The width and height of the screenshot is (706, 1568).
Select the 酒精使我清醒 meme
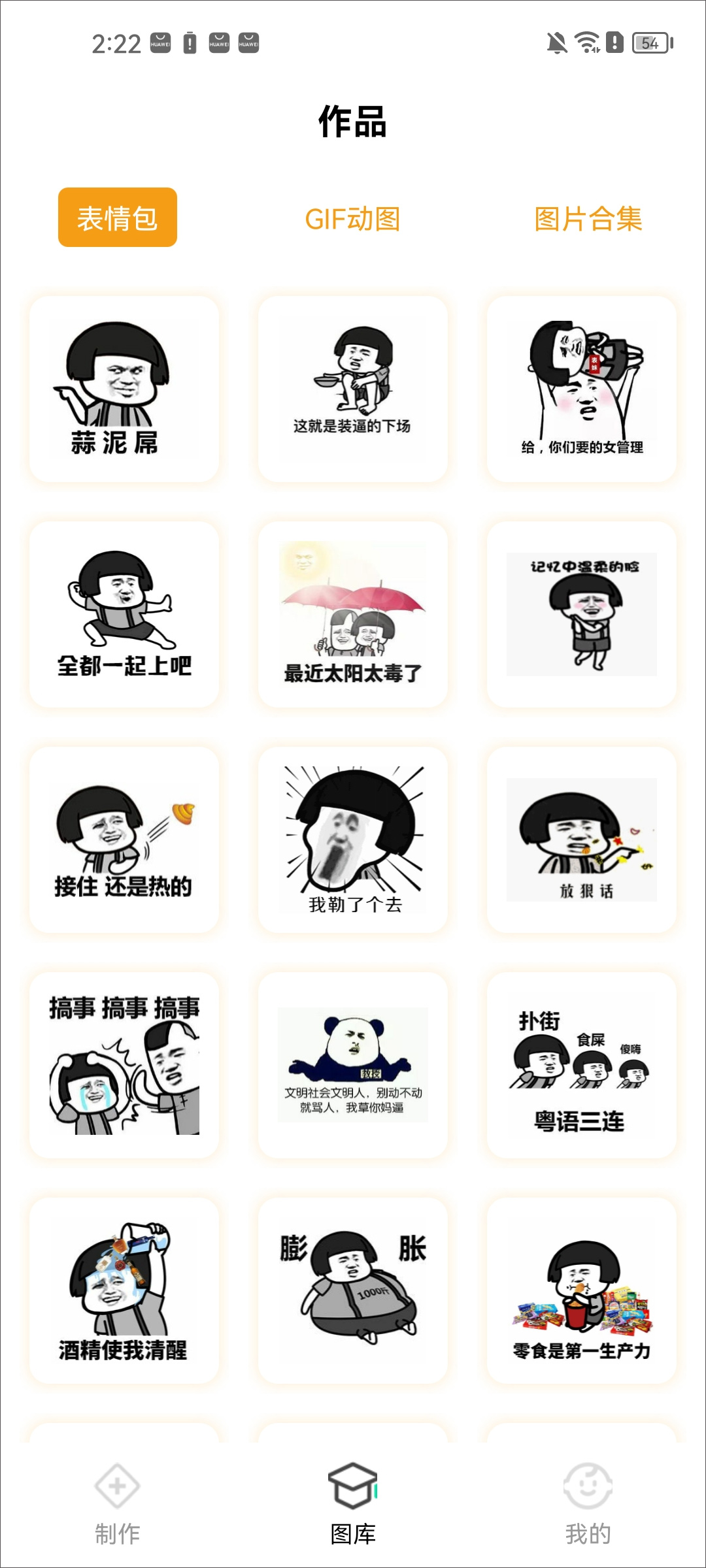point(124,1290)
